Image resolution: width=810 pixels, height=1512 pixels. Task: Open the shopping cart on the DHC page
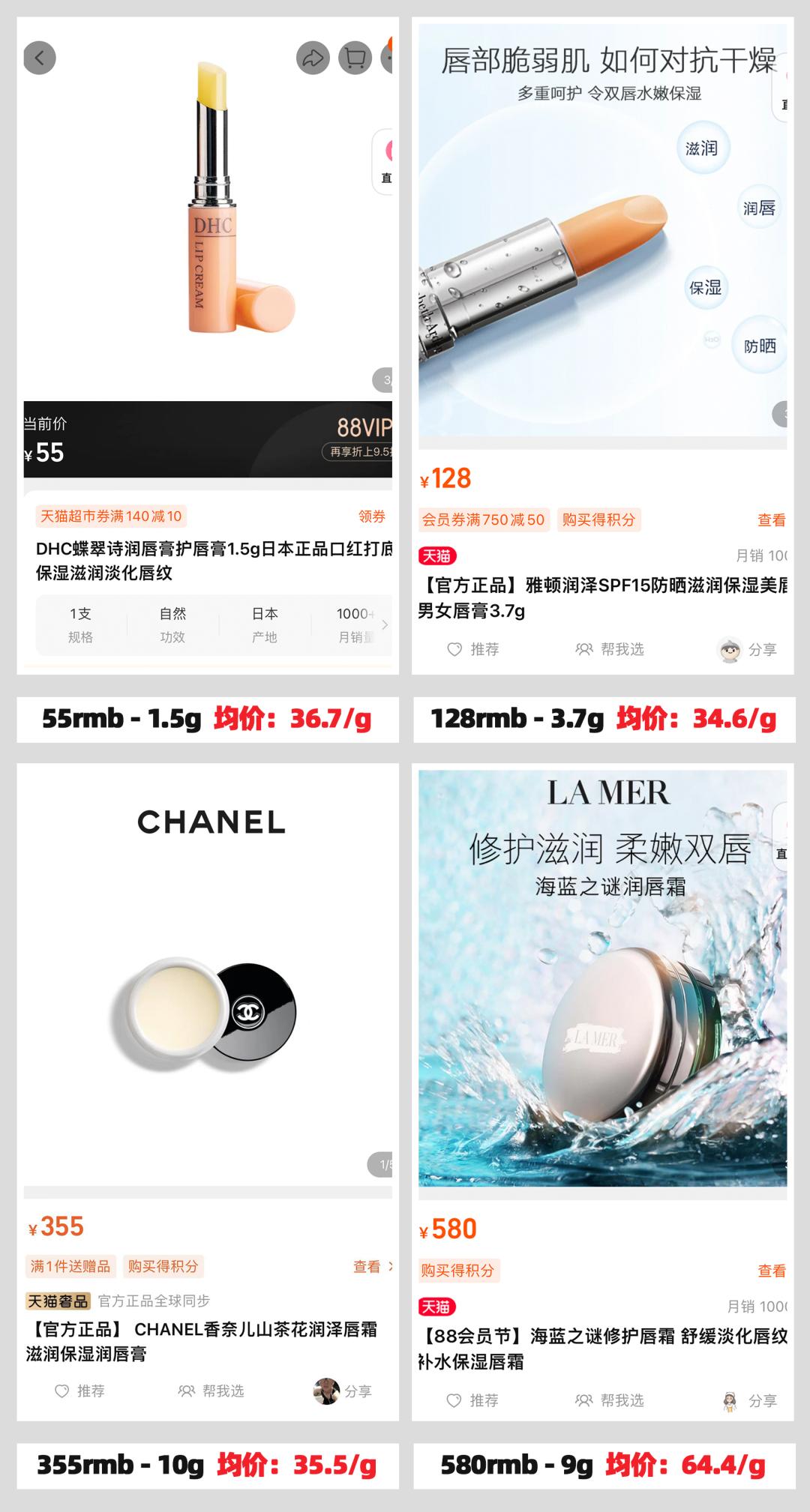(356, 58)
